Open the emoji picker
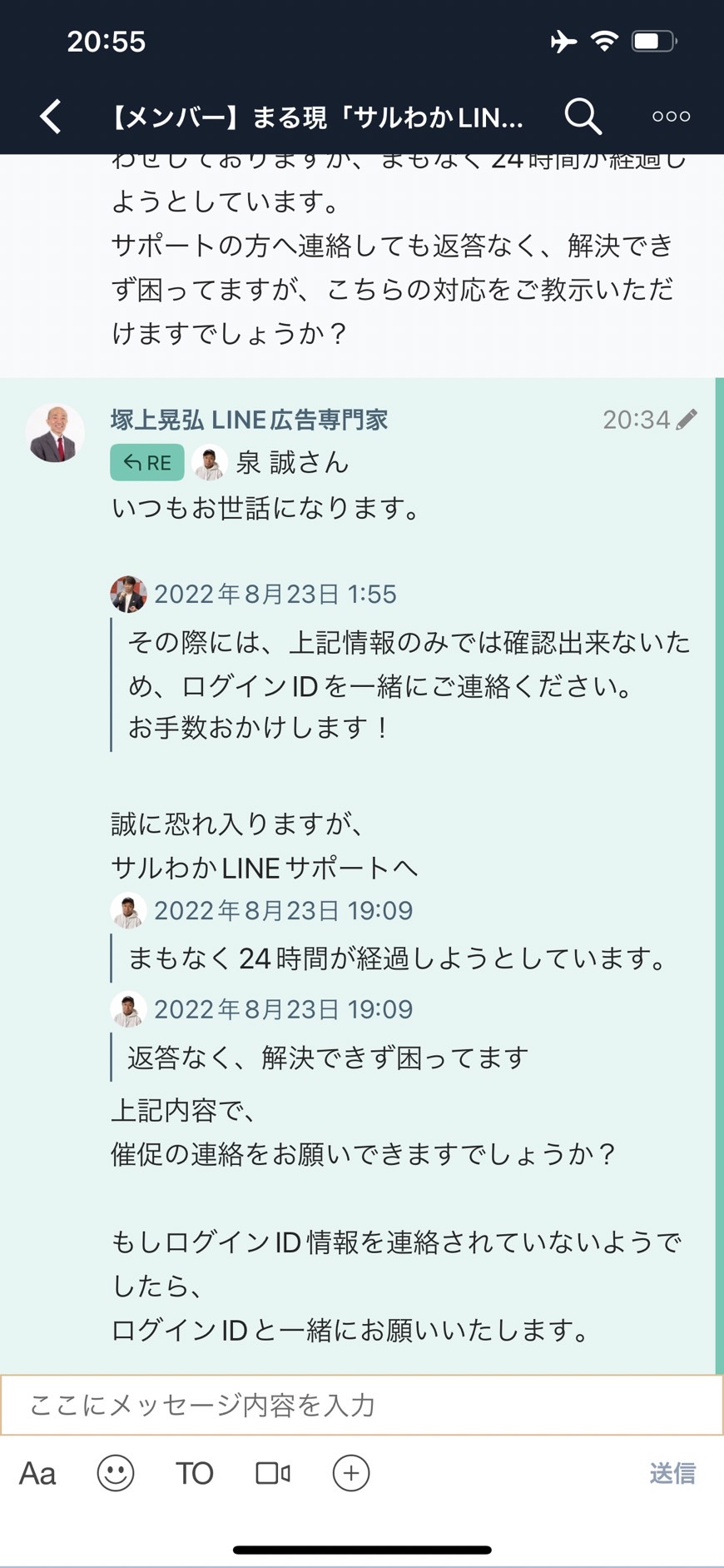 click(116, 1473)
